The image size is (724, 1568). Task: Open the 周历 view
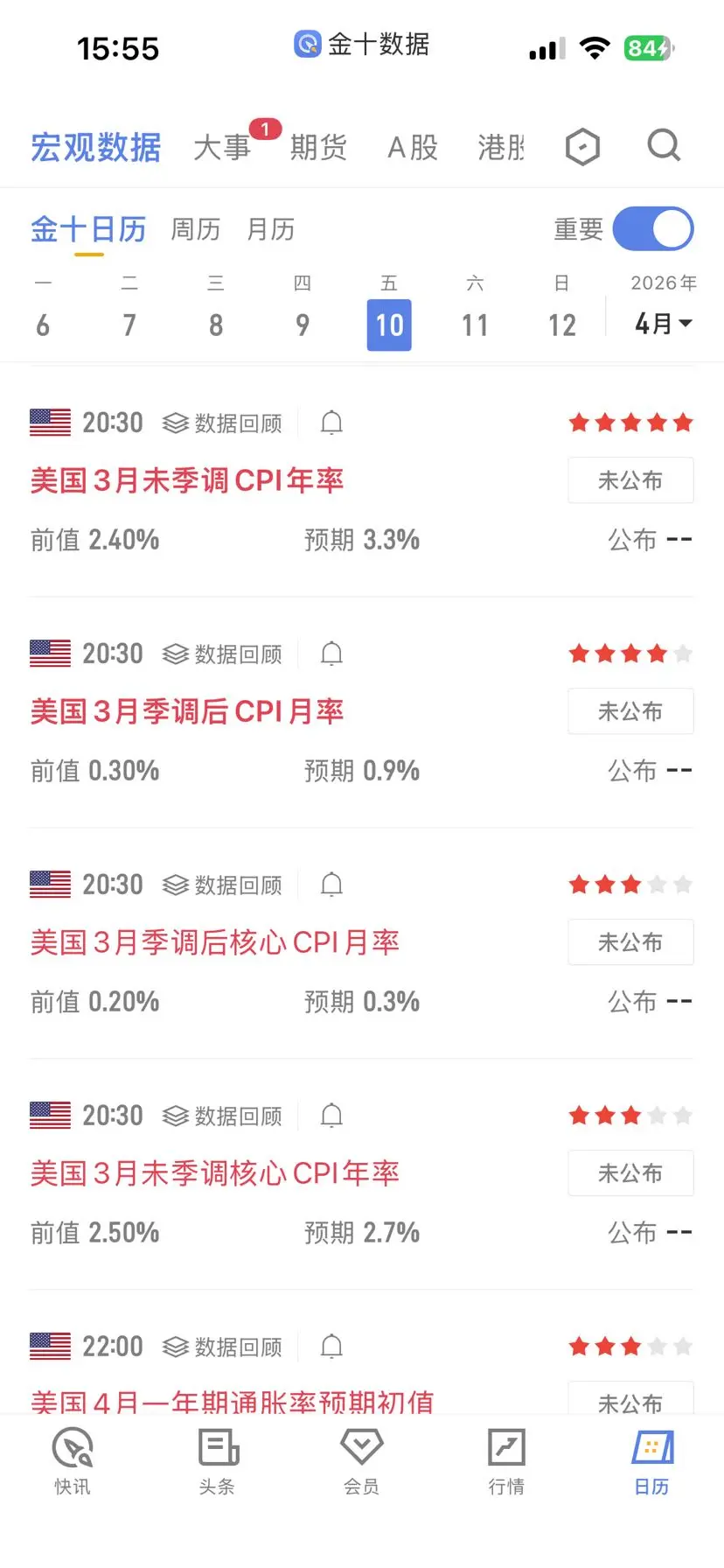[195, 229]
